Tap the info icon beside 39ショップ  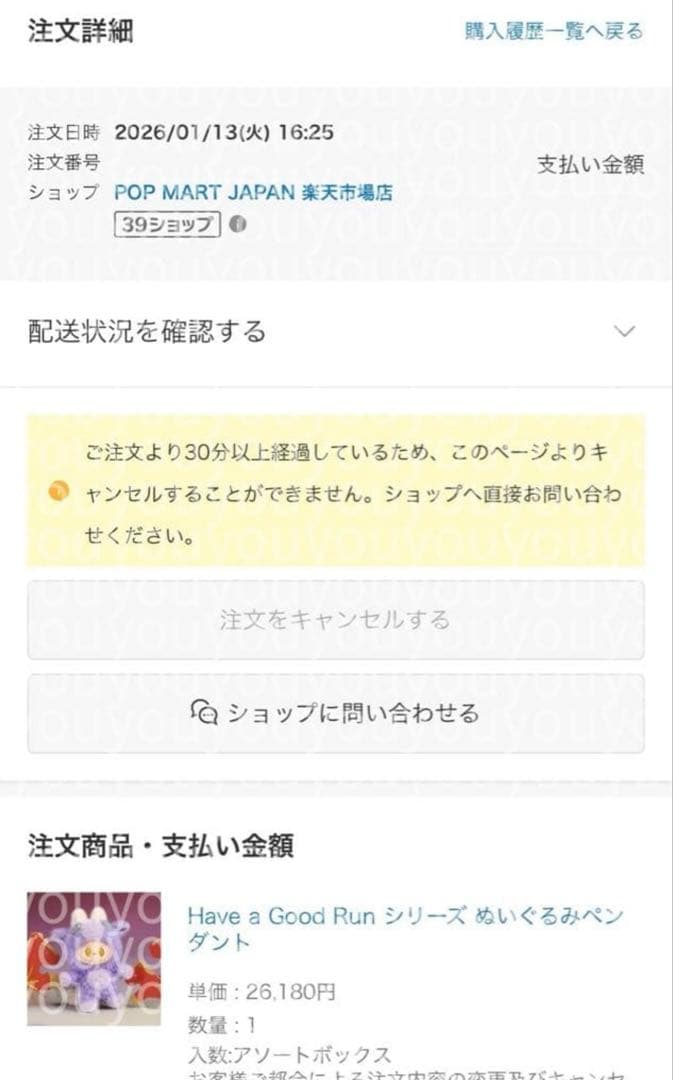click(x=238, y=225)
